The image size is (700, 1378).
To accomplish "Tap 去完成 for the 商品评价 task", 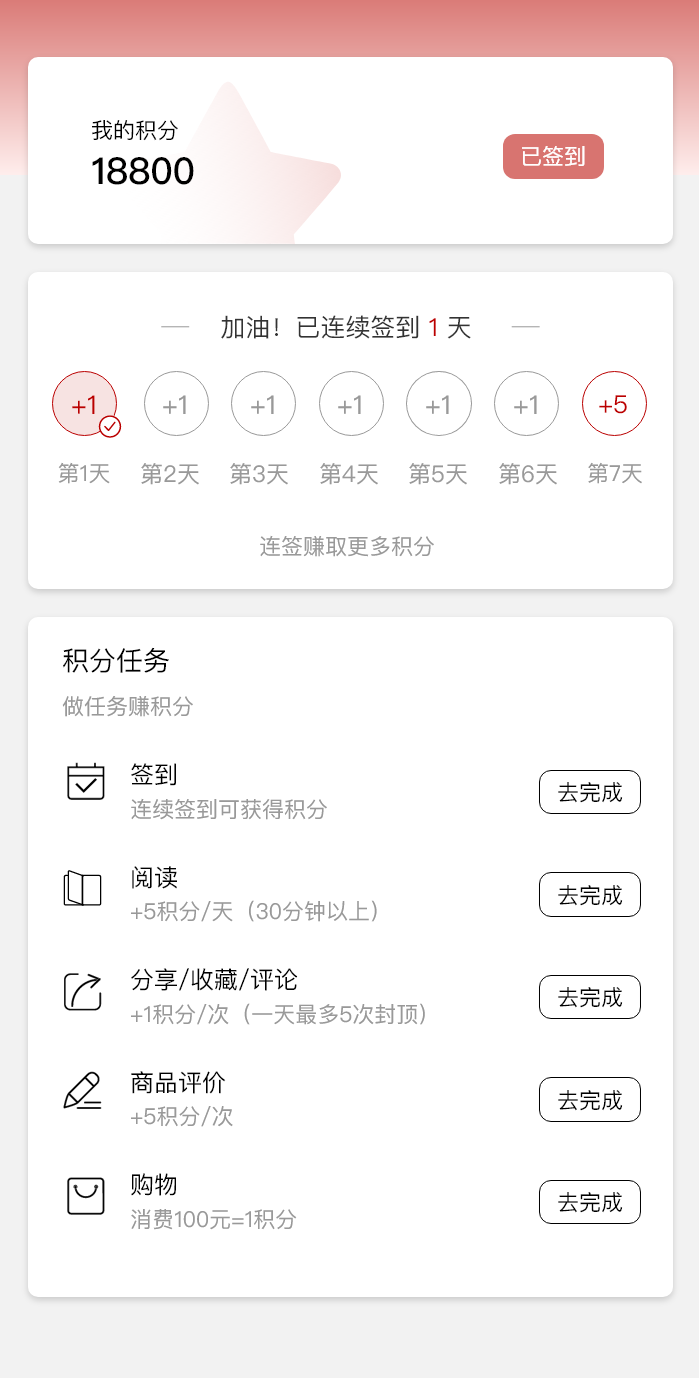I will [590, 1100].
